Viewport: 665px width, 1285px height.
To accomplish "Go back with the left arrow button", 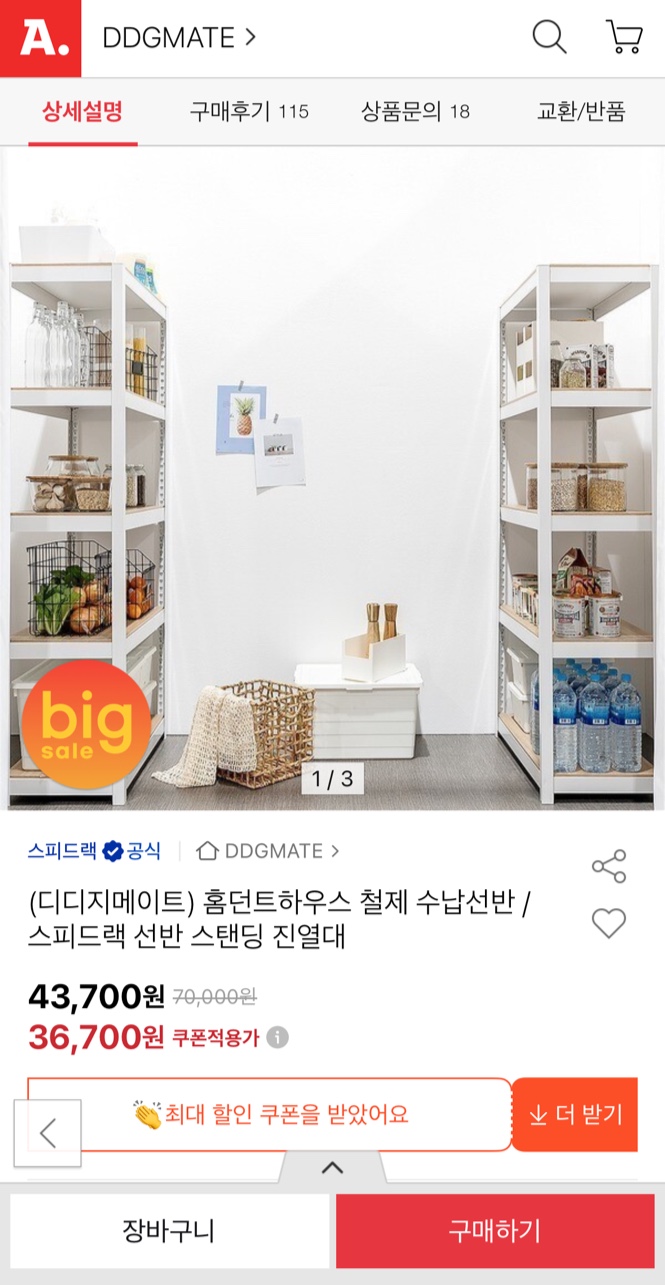I will click(x=47, y=1133).
